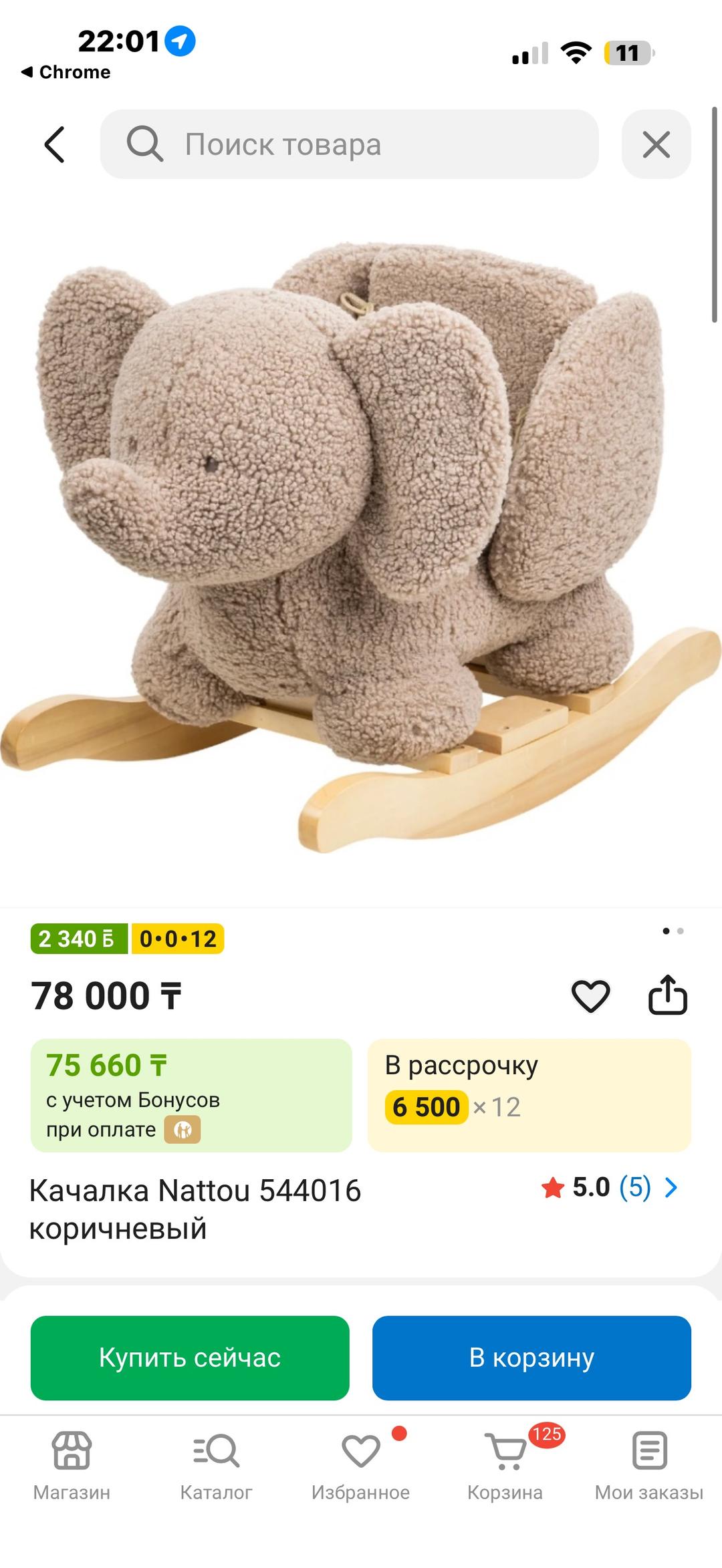Open the Поиск товара search field
Image resolution: width=722 pixels, height=1568 pixels.
(x=349, y=144)
